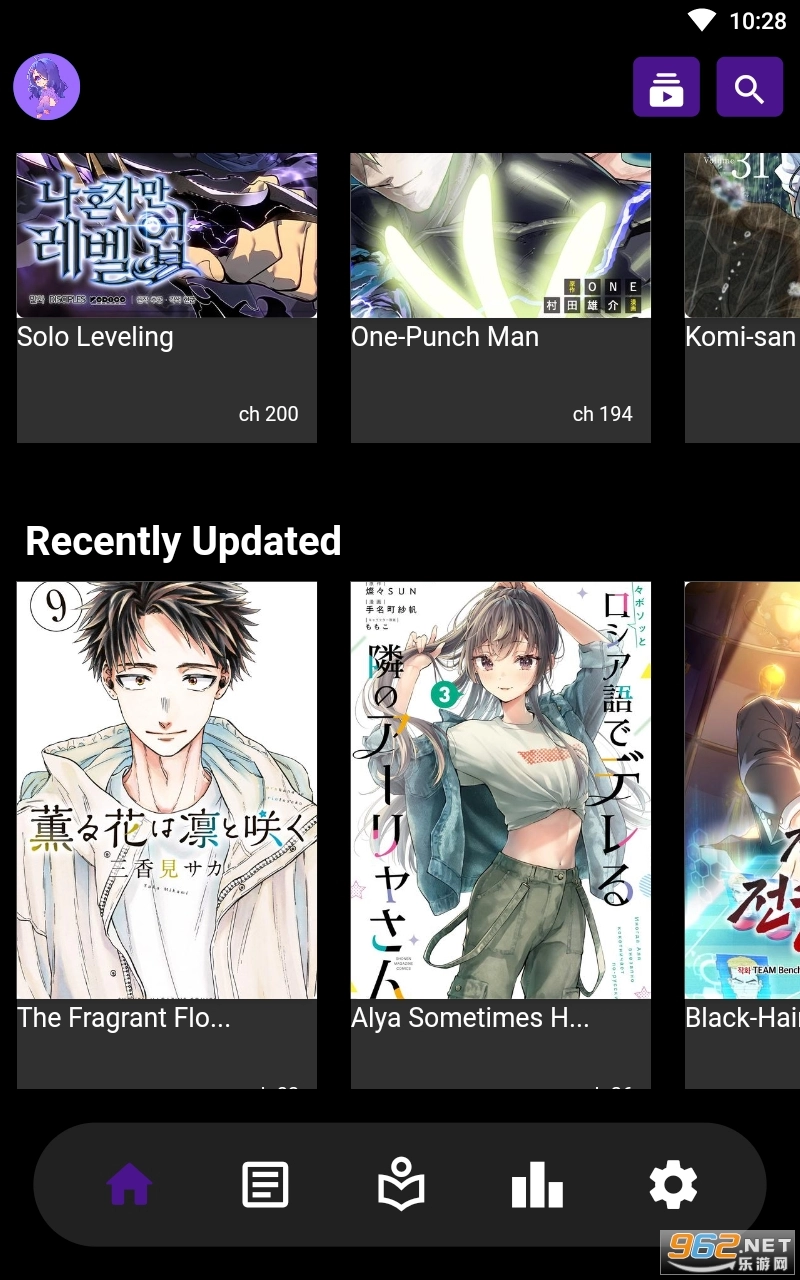Switch to the reading book tab

click(401, 1185)
